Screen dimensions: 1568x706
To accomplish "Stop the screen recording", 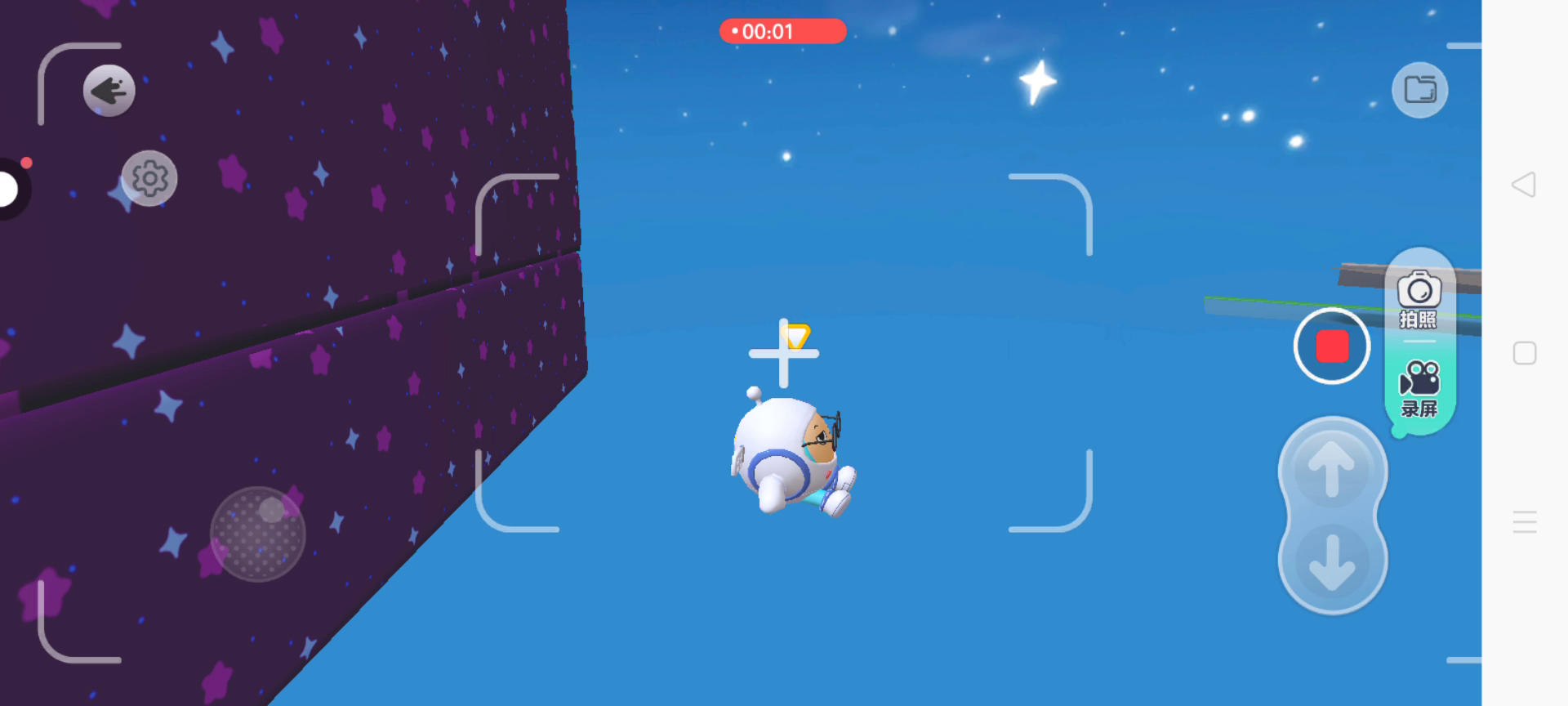I will (x=1332, y=346).
